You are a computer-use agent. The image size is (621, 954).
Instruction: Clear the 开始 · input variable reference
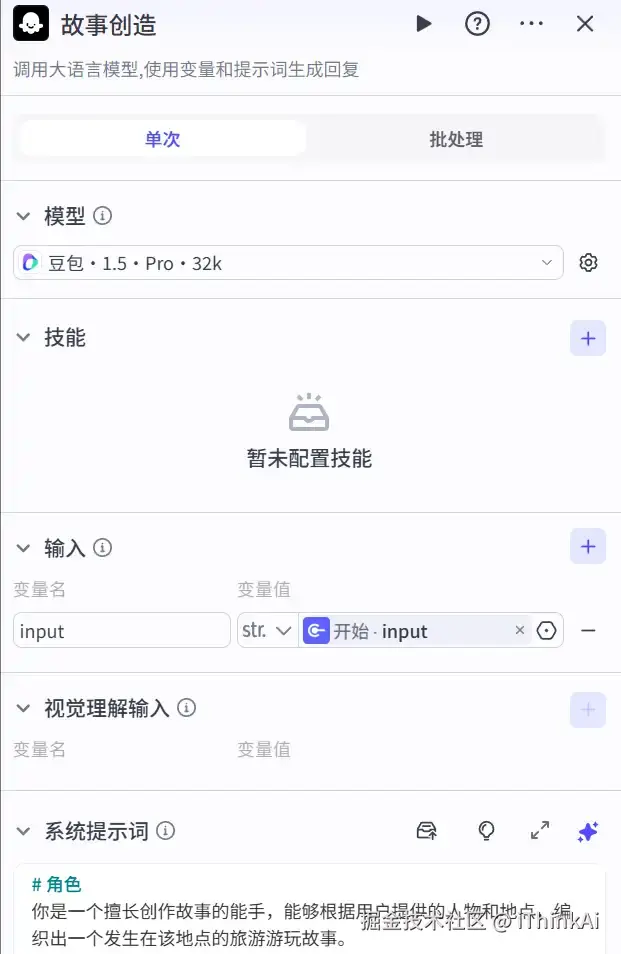coord(520,631)
